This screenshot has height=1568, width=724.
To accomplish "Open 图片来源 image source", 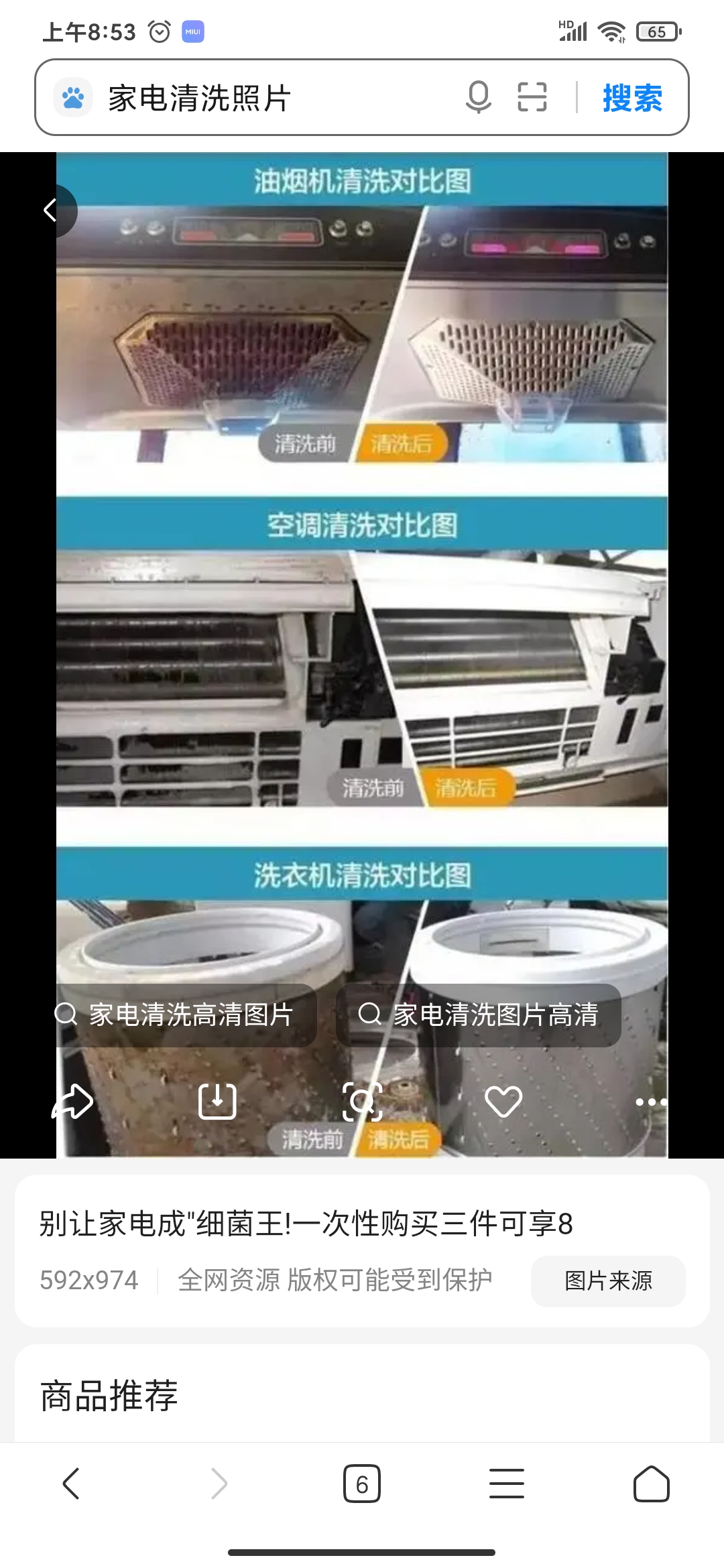I will (608, 1281).
